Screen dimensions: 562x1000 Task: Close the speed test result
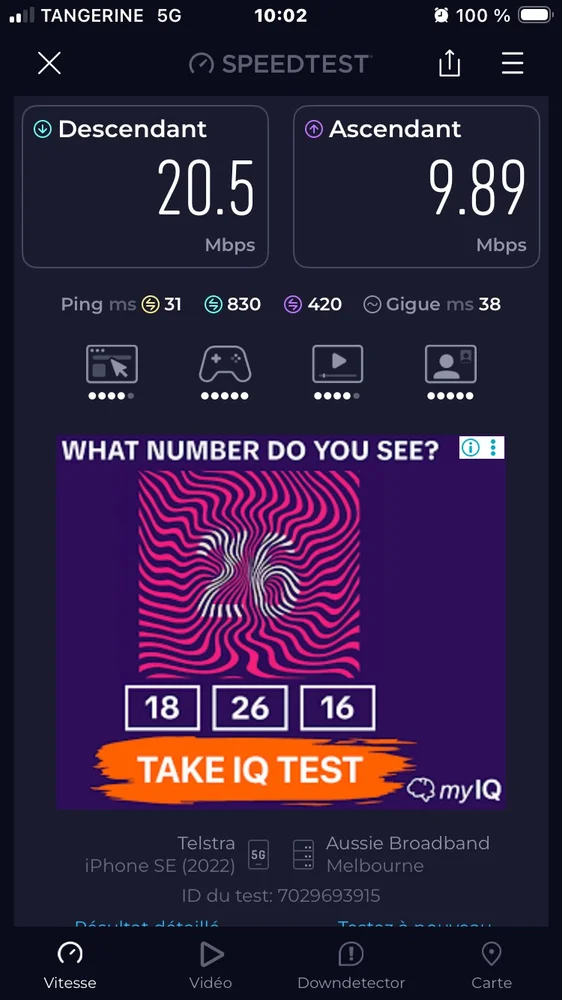click(49, 63)
